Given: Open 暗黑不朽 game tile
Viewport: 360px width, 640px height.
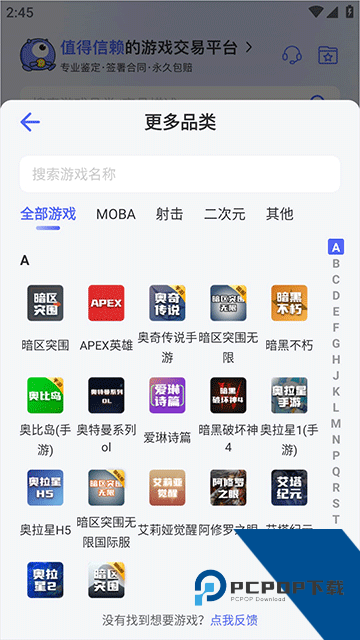Looking at the screenshot, I should click(x=289, y=318).
